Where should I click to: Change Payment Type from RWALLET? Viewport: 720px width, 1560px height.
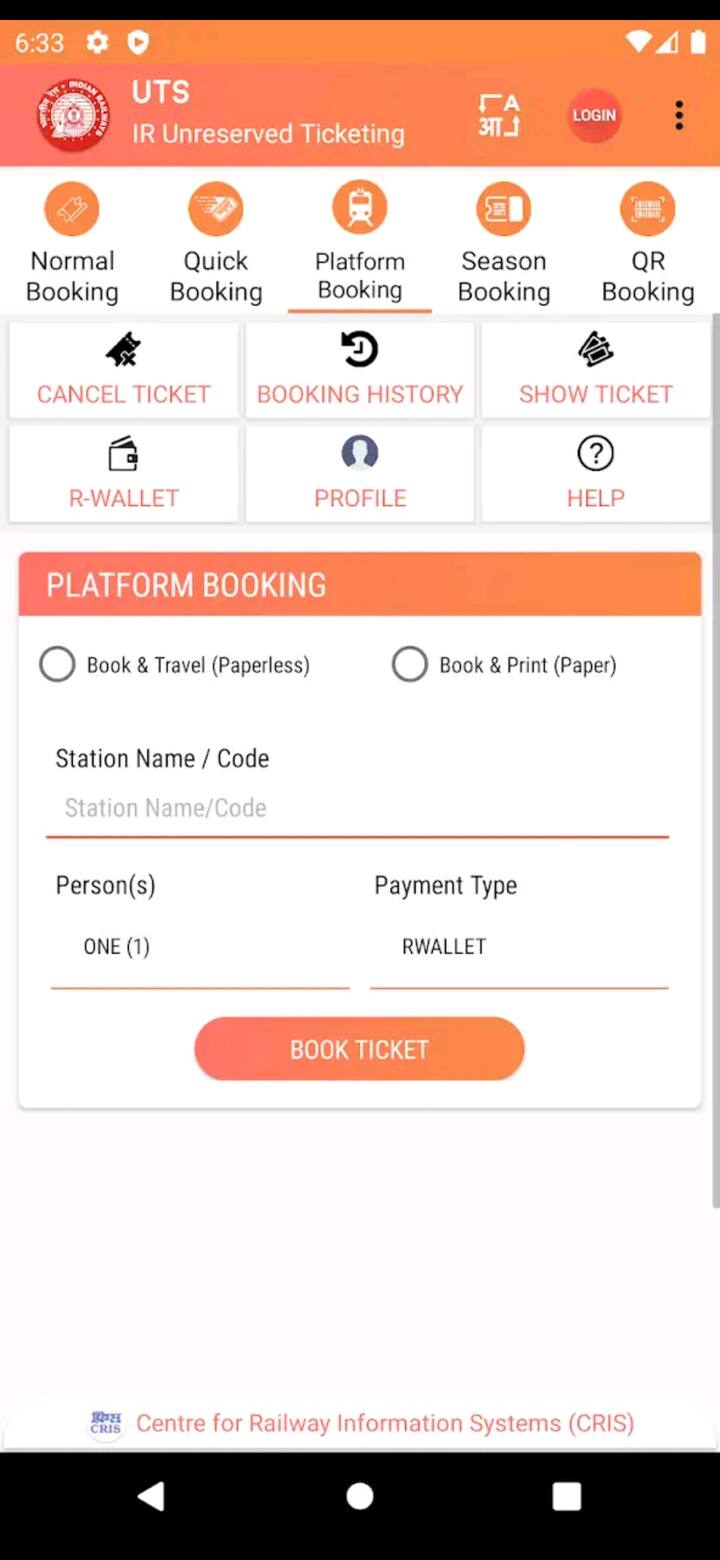[518, 947]
